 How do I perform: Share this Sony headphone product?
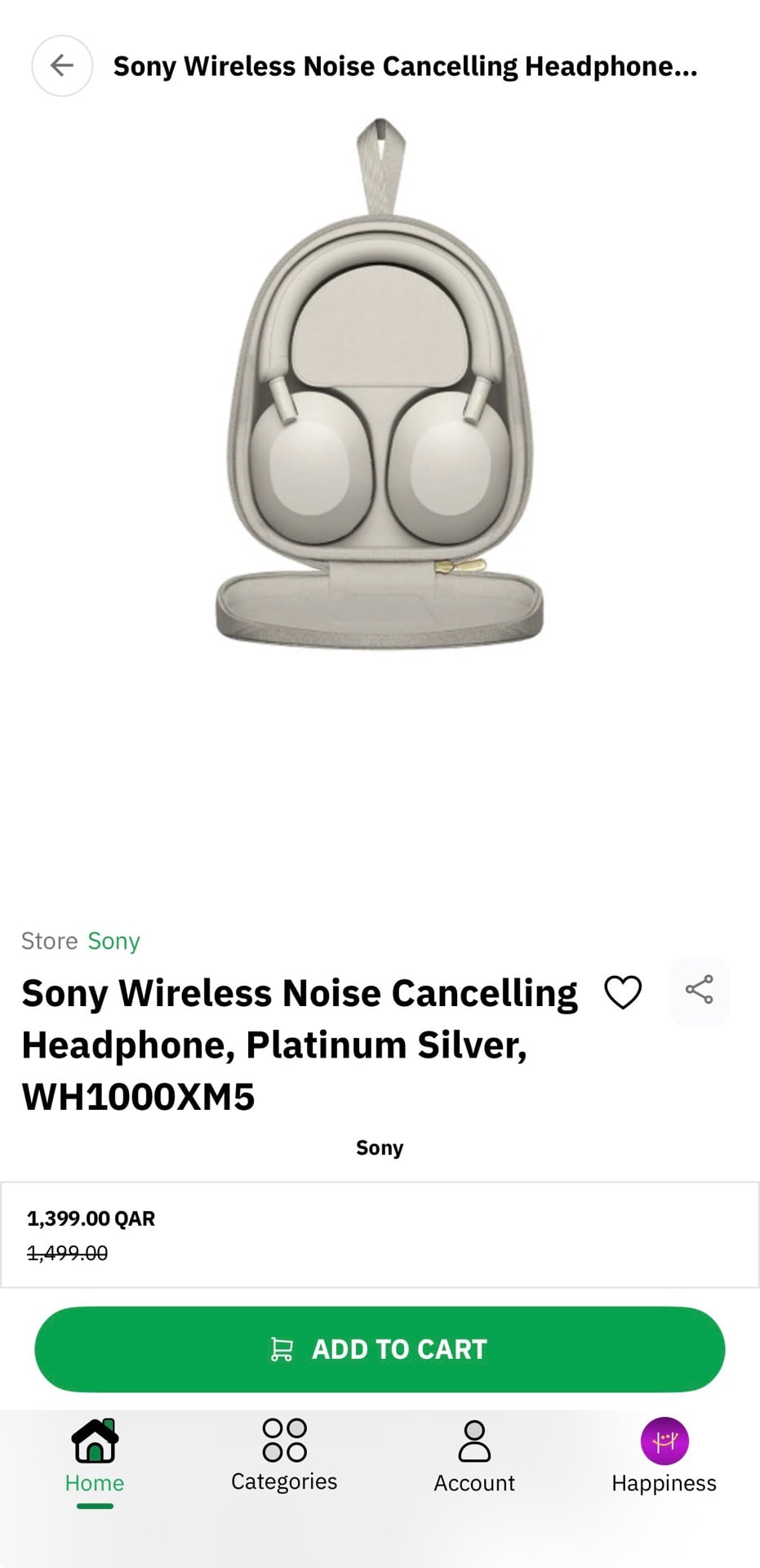point(700,991)
